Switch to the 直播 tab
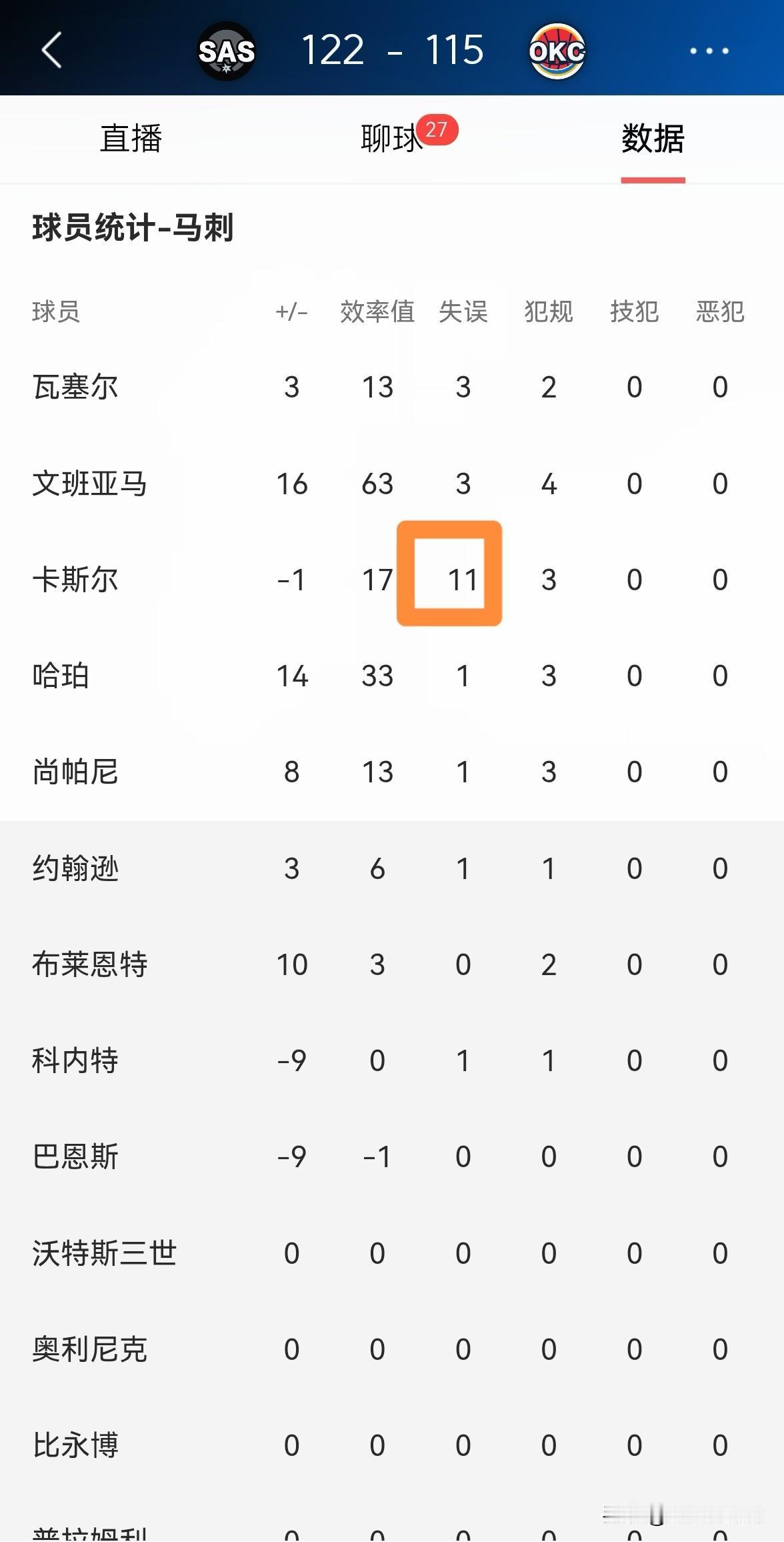This screenshot has width=784, height=1542. pyautogui.click(x=131, y=139)
